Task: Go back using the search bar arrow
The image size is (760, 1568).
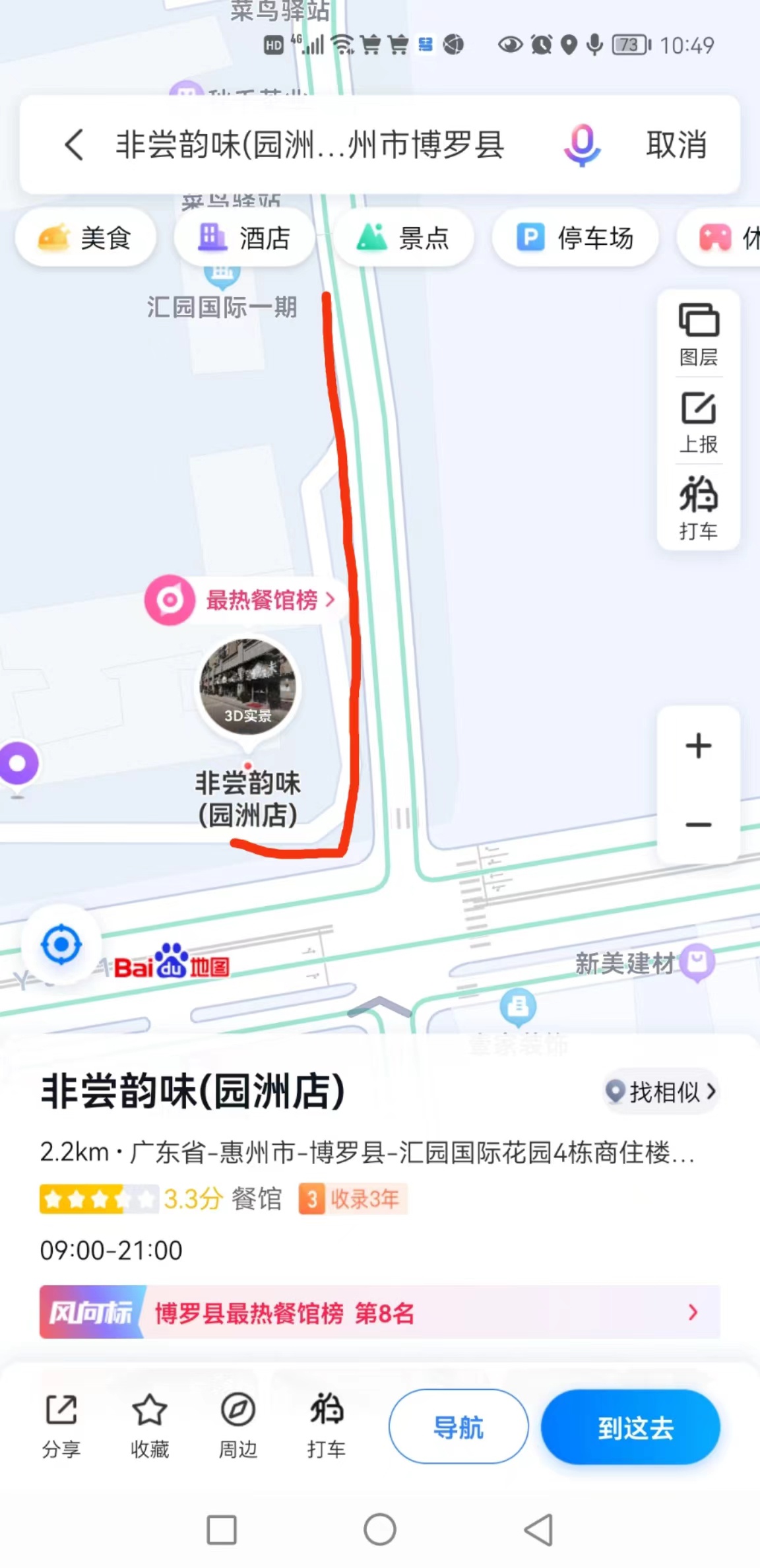Action: (x=75, y=145)
